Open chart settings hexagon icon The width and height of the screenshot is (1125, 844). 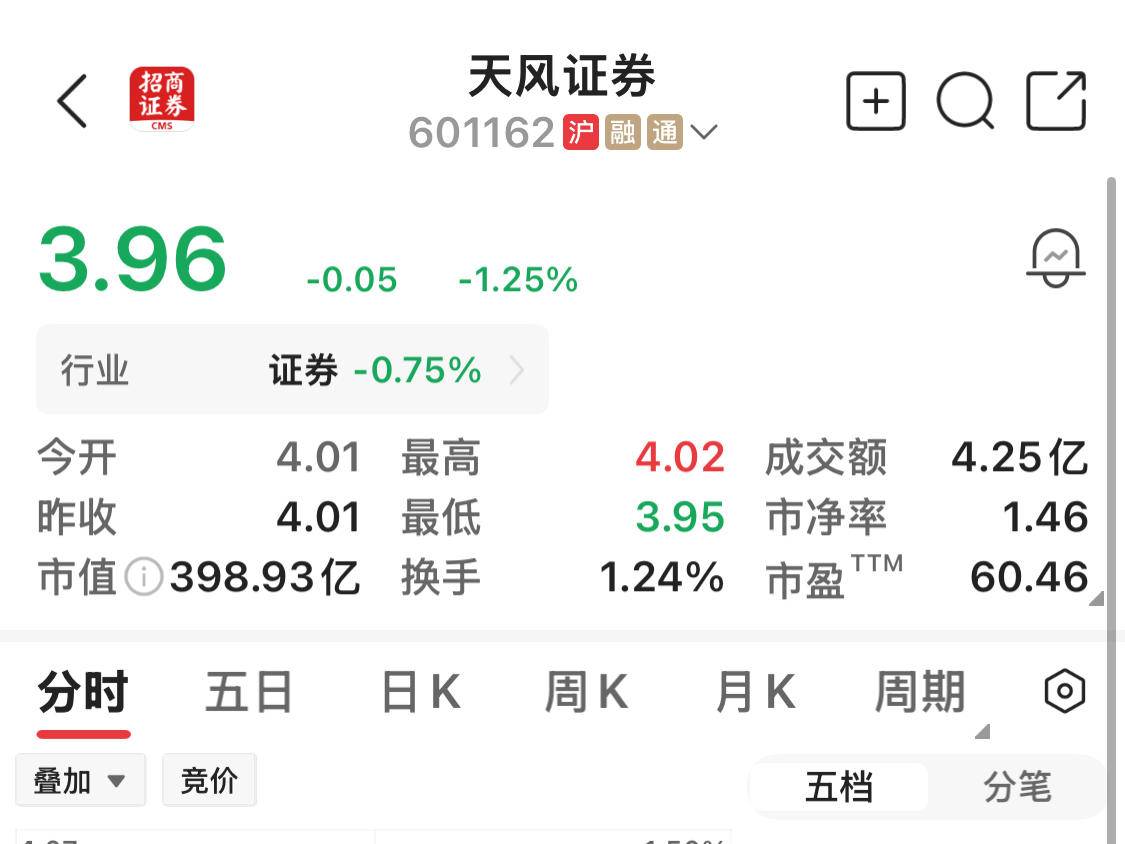1064,692
